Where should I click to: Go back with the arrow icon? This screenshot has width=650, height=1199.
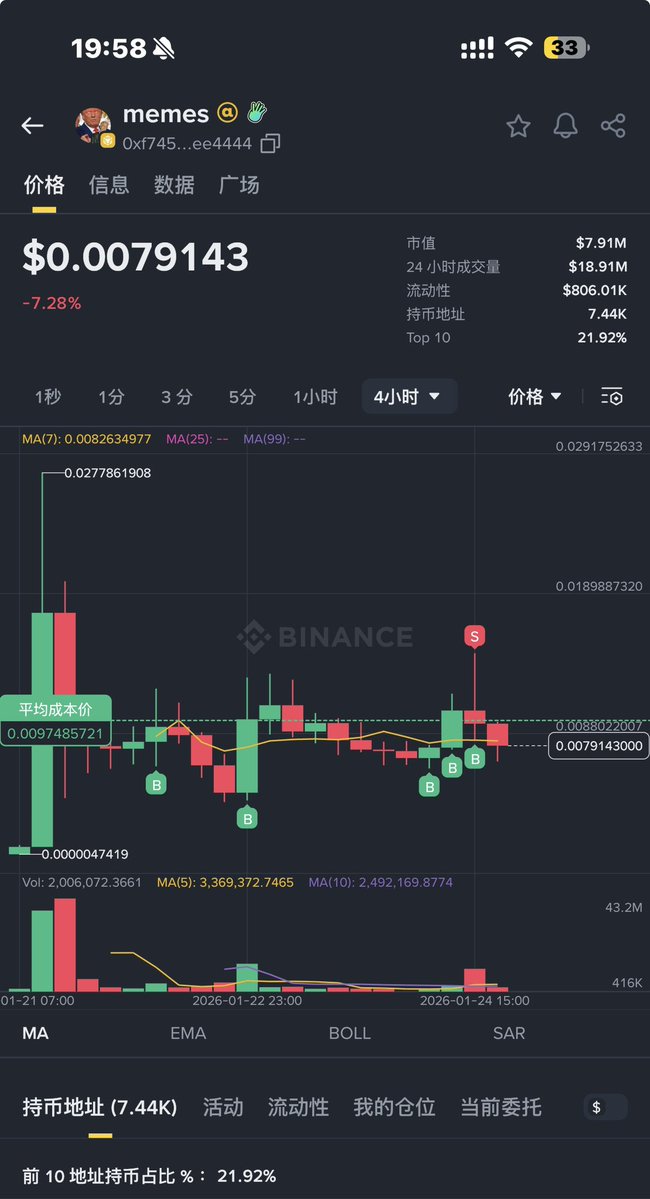point(33,125)
